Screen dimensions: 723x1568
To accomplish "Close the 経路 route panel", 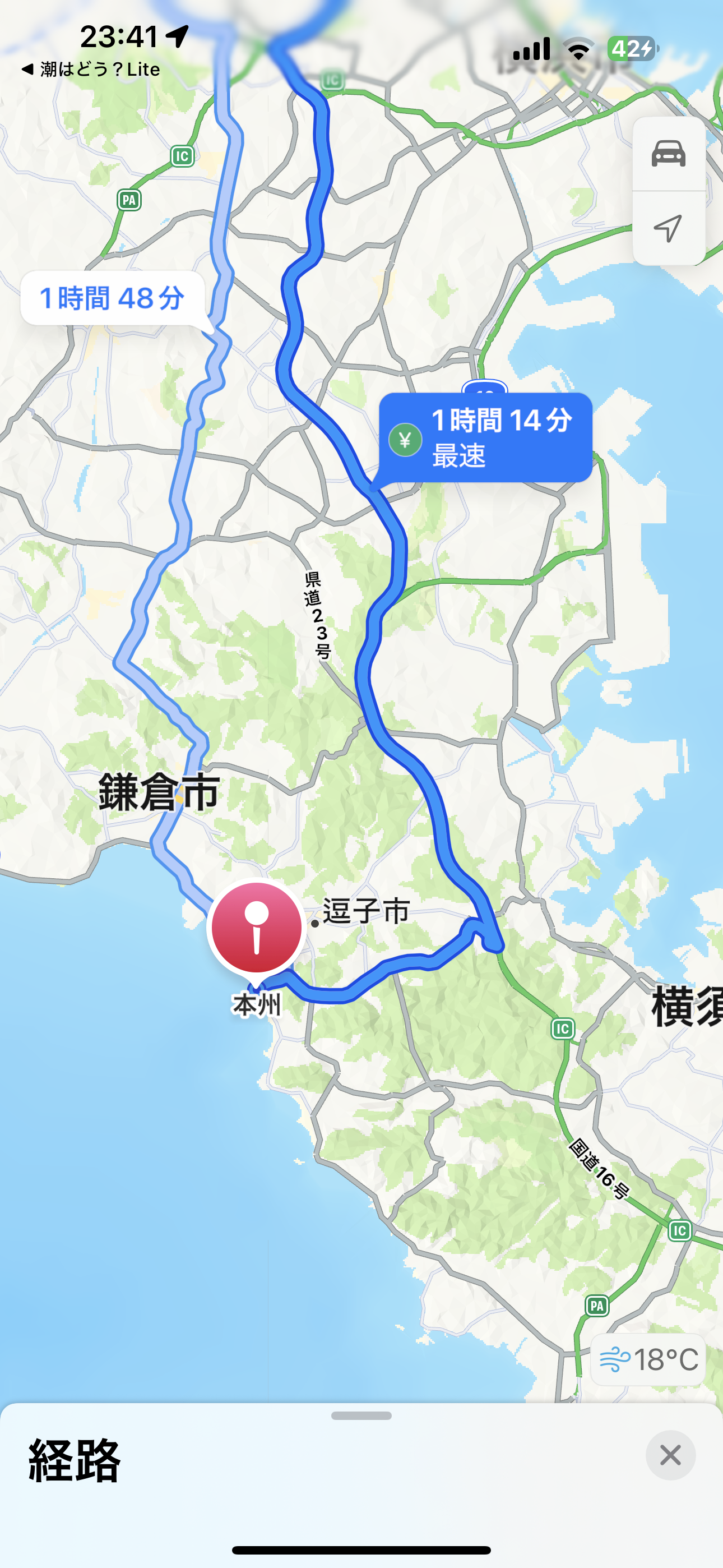I will 670,1455.
